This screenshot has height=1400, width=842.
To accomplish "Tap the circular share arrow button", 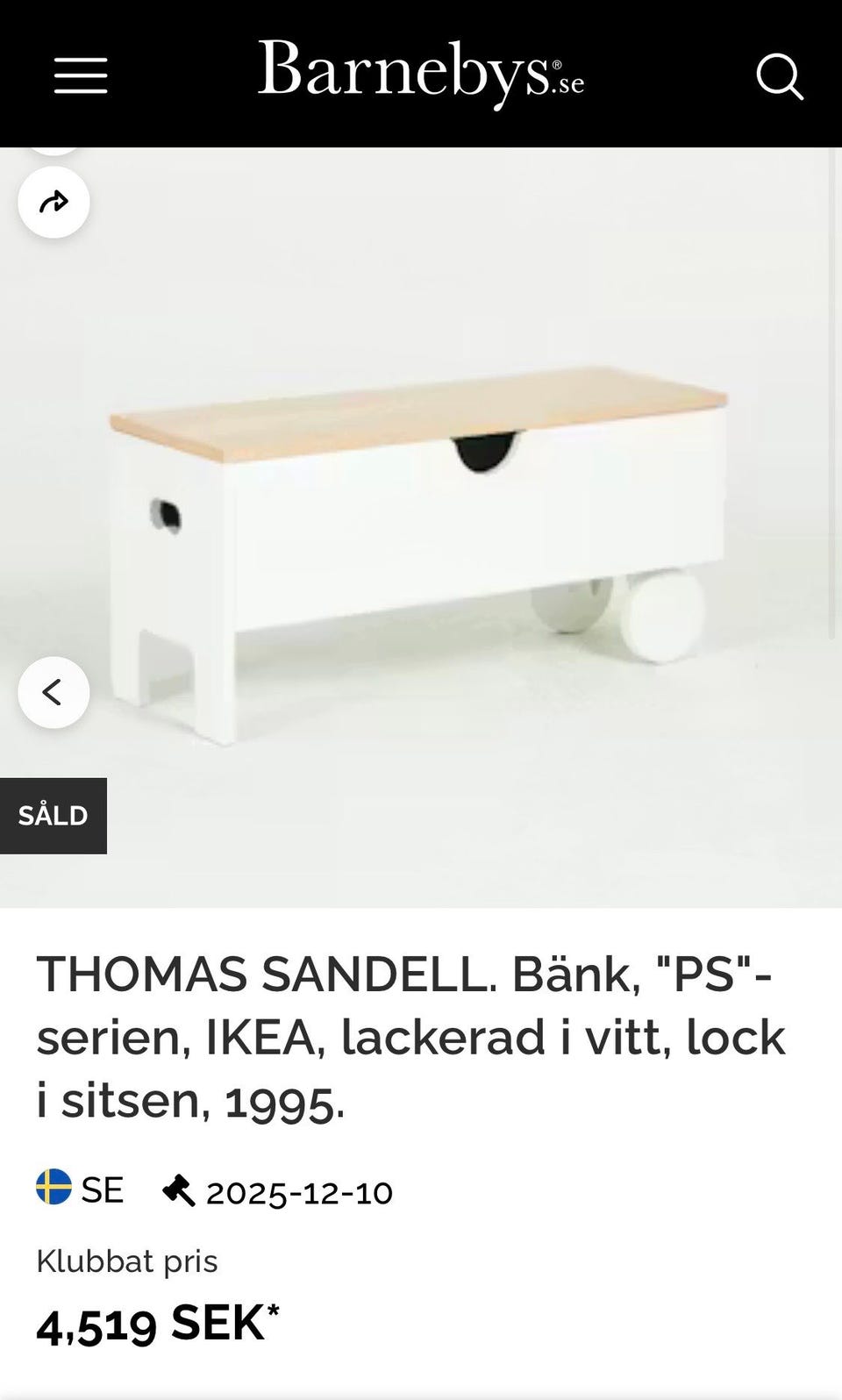I will click(x=54, y=202).
